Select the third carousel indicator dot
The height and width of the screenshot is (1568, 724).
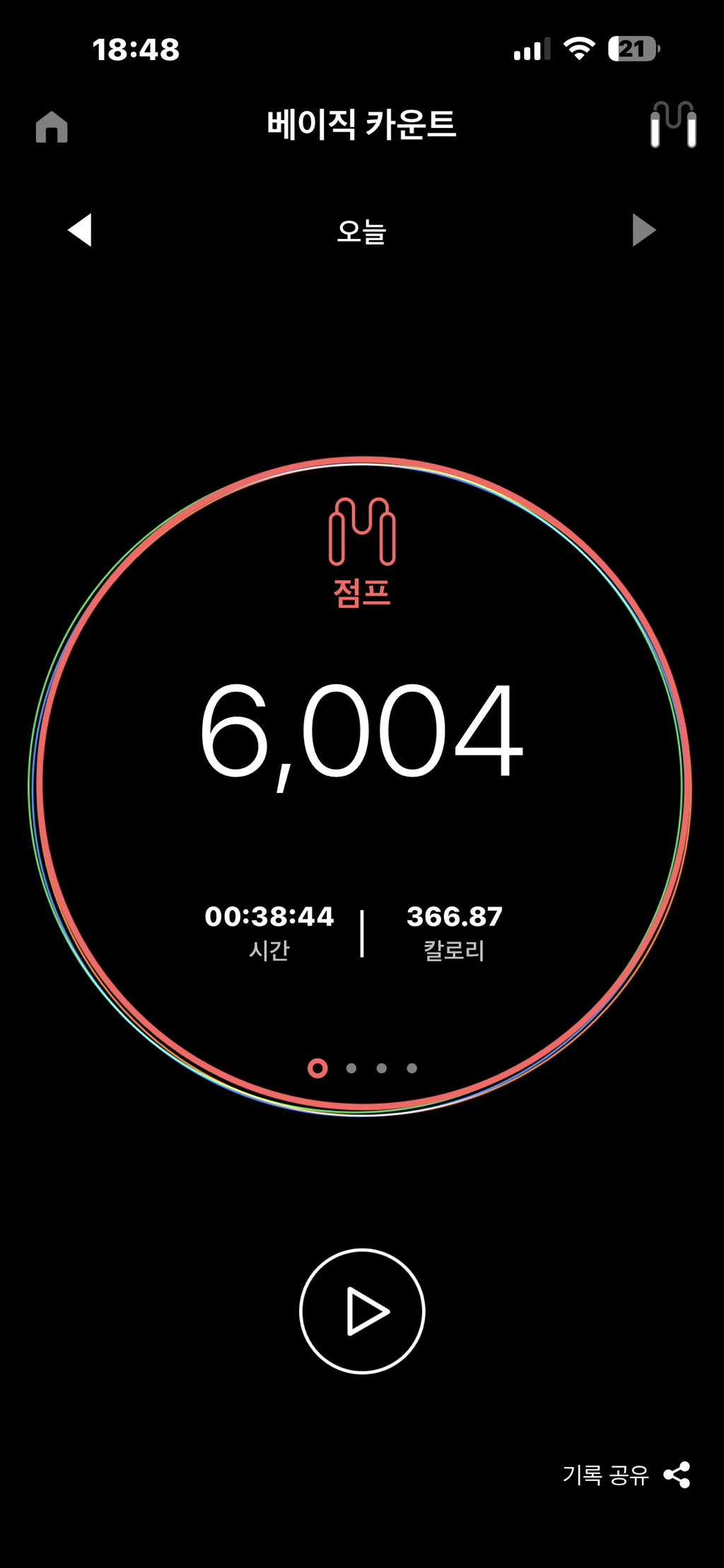point(382,1069)
